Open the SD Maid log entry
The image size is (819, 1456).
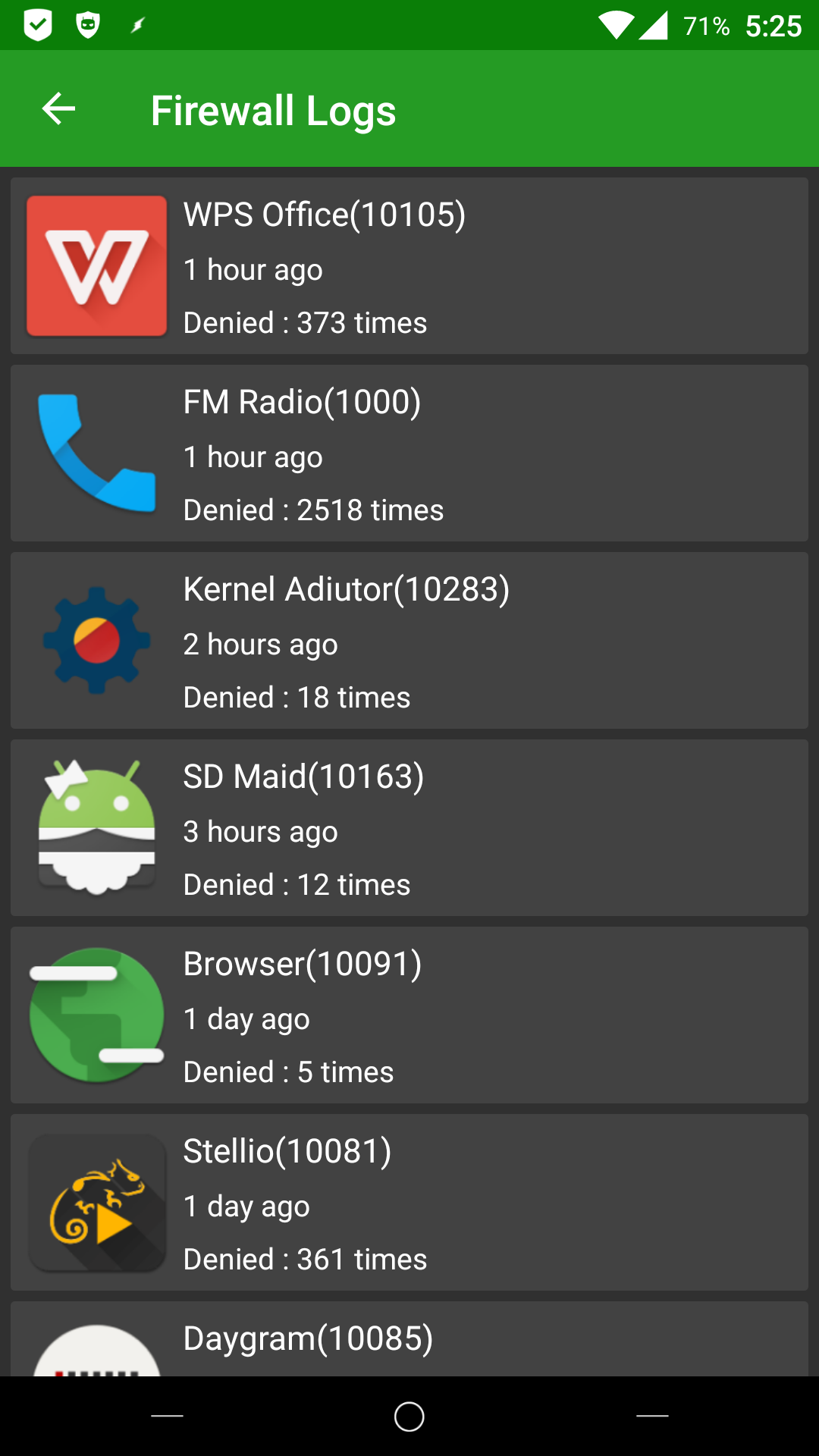(409, 827)
